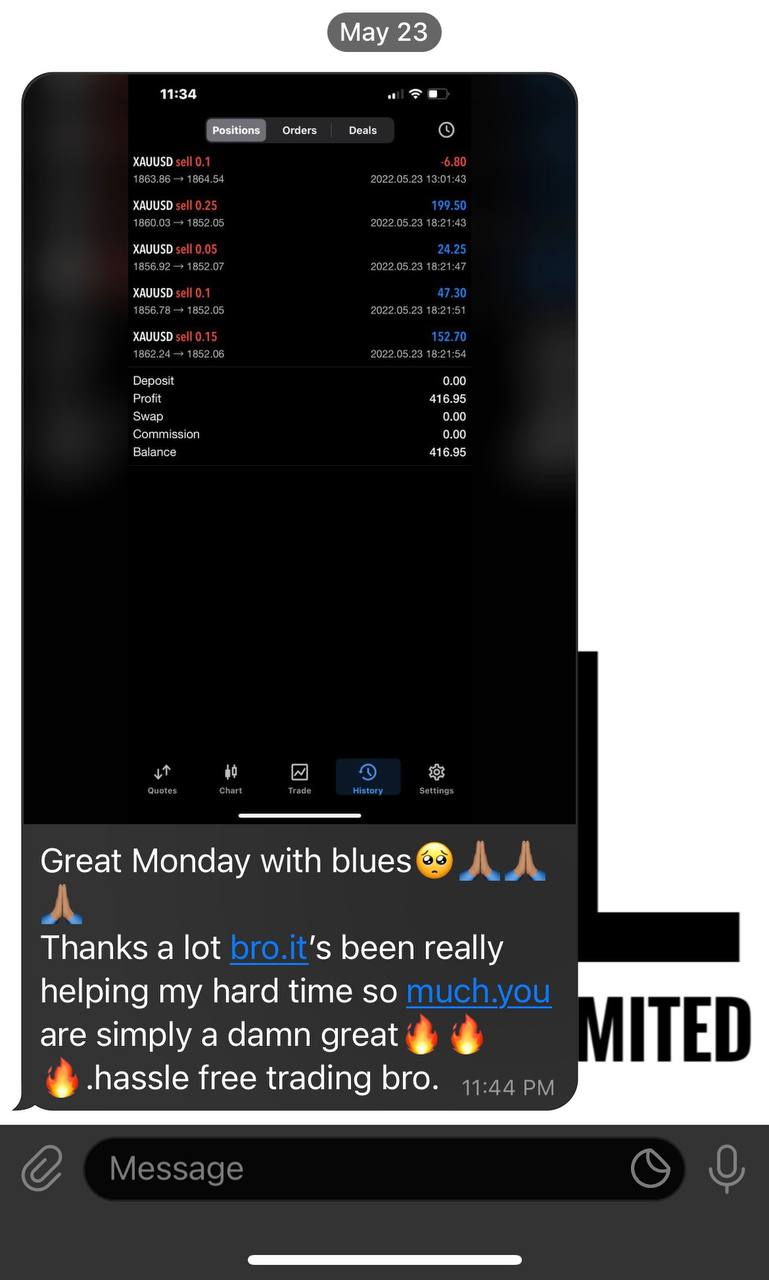The width and height of the screenshot is (769, 1280).
Task: Open the sticker panel icon
Action: (x=650, y=1168)
